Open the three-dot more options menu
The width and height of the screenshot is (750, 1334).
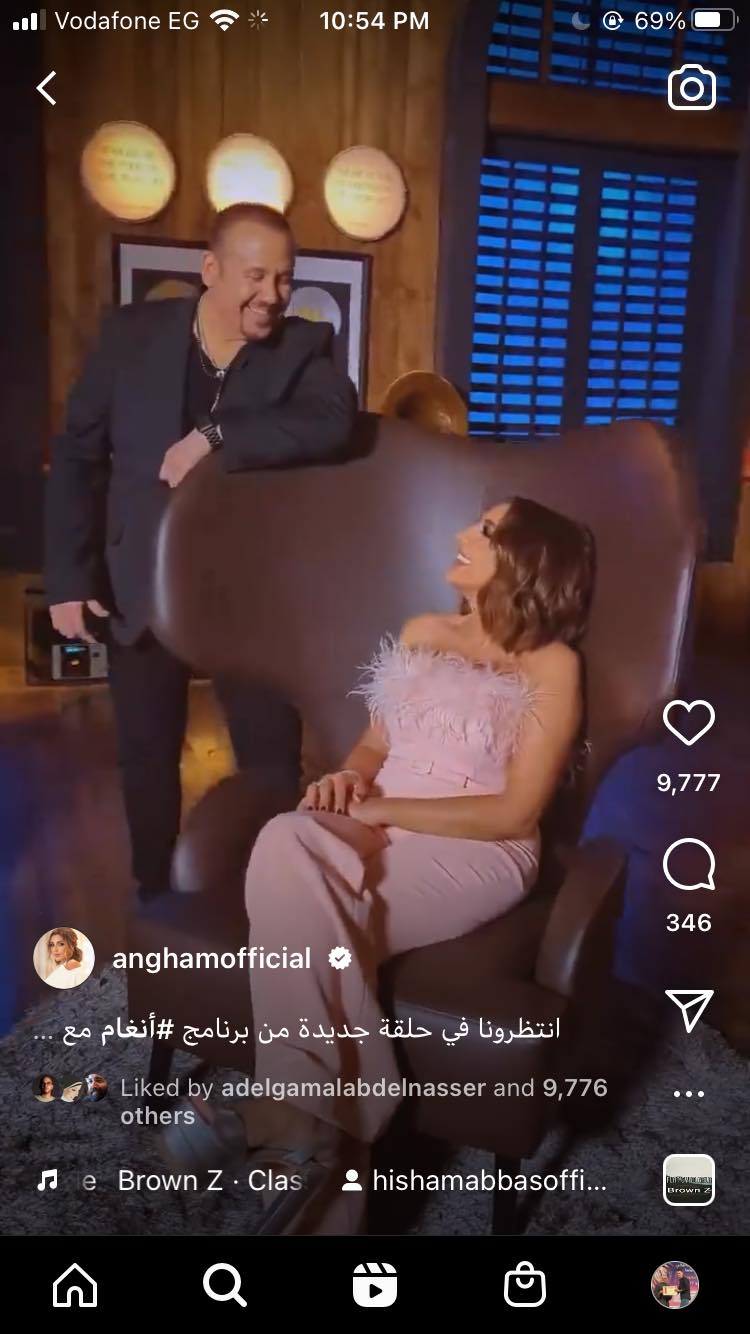coord(689,1094)
